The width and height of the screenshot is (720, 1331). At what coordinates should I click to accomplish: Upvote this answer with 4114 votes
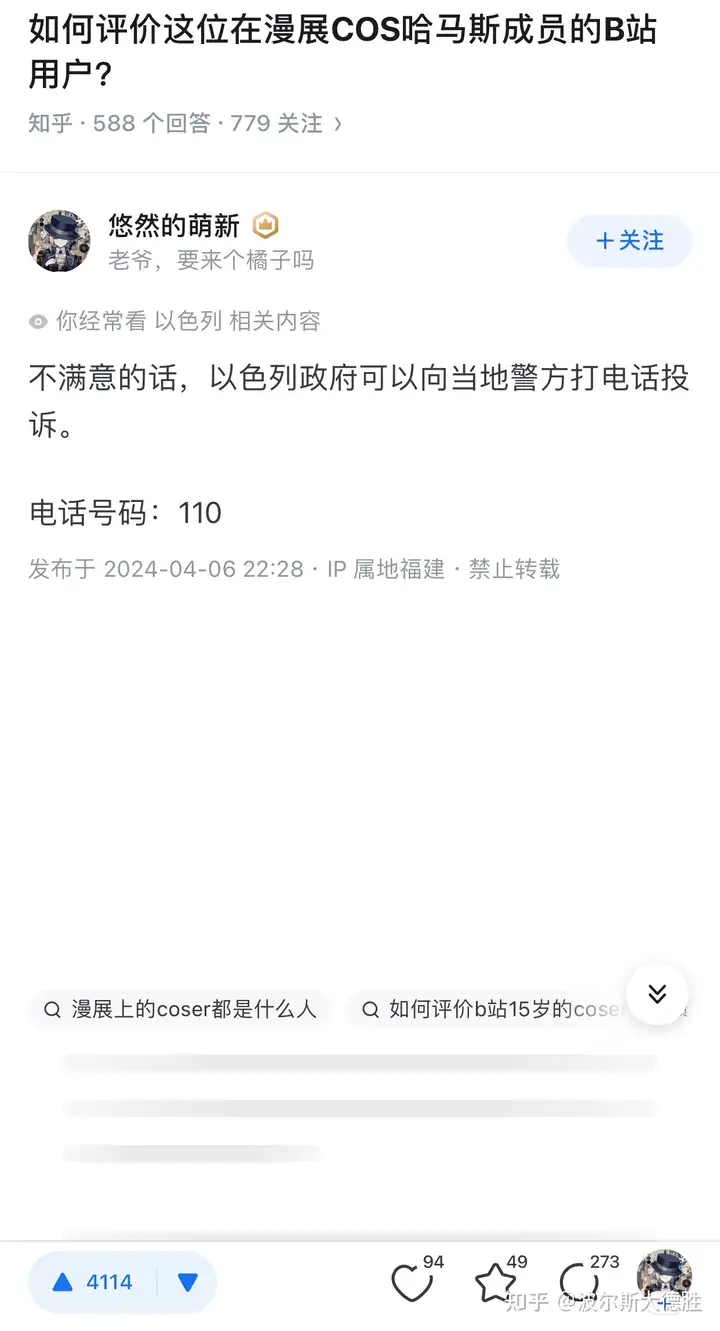point(92,1282)
